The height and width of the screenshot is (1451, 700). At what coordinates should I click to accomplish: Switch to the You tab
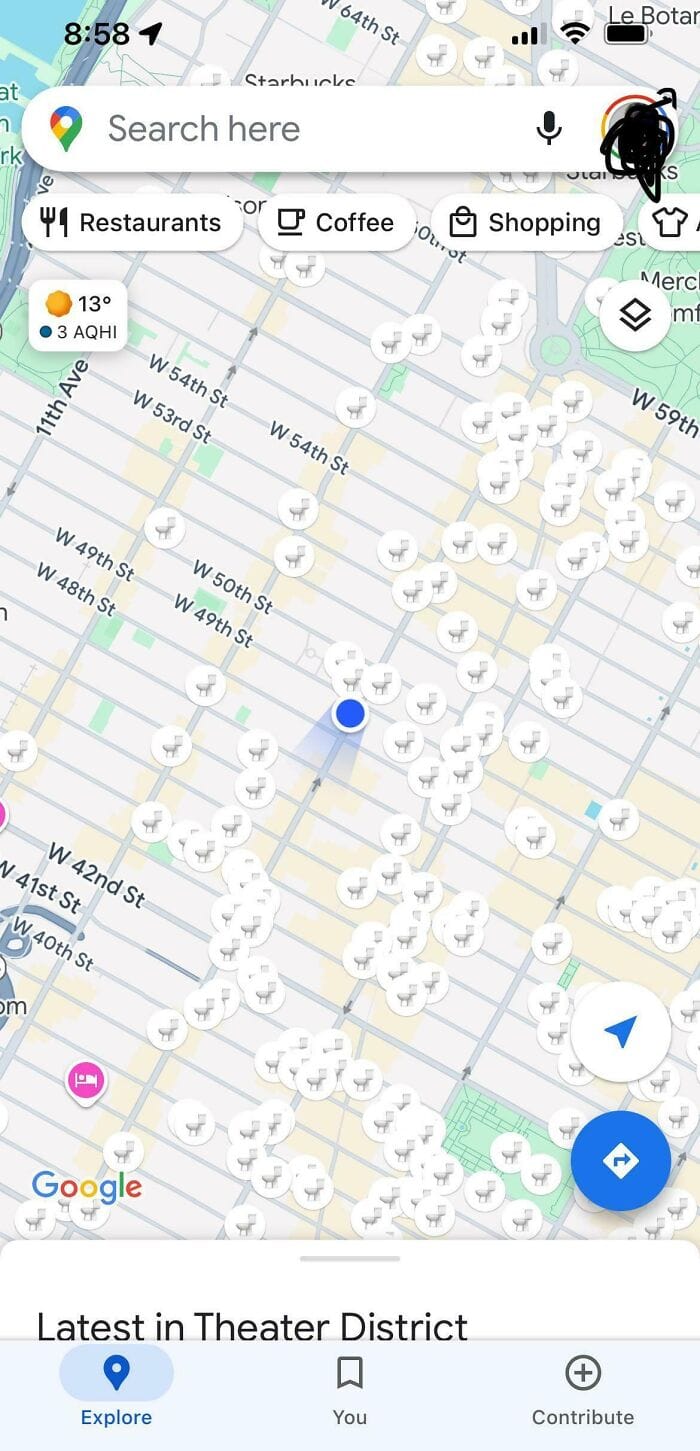(x=350, y=1390)
